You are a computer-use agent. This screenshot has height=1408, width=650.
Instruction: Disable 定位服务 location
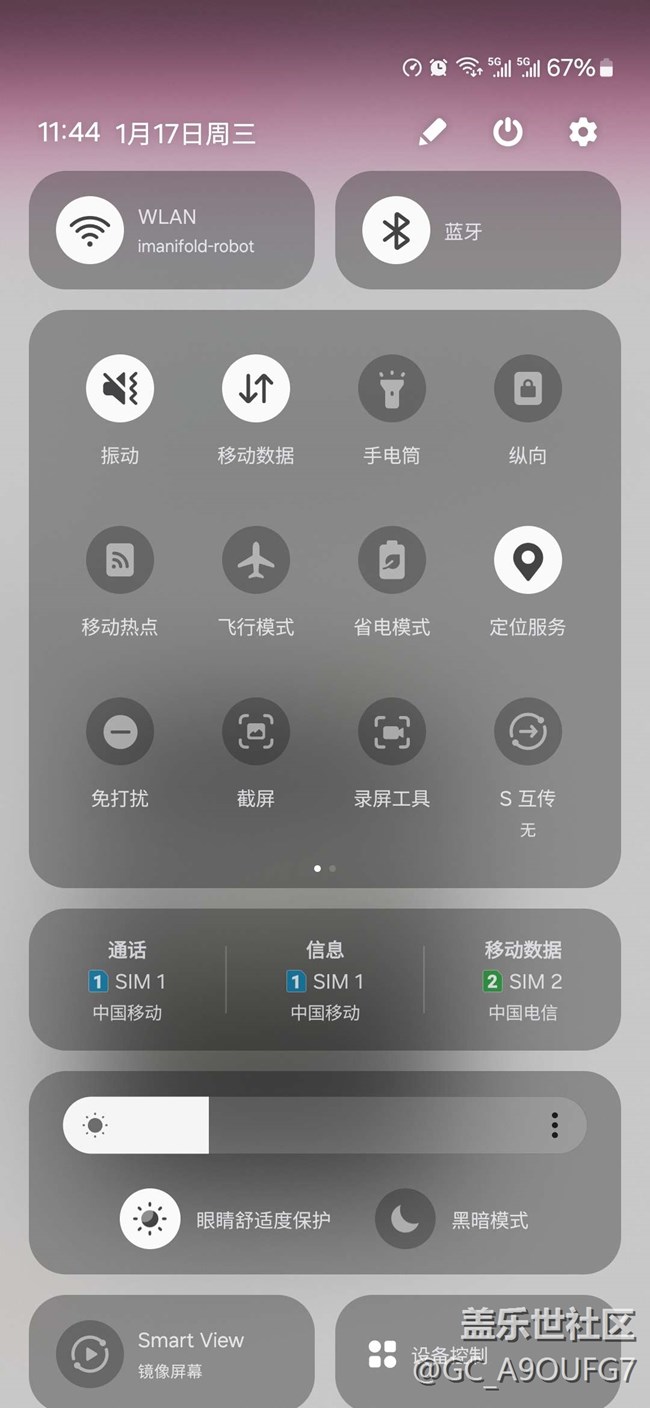tap(528, 560)
